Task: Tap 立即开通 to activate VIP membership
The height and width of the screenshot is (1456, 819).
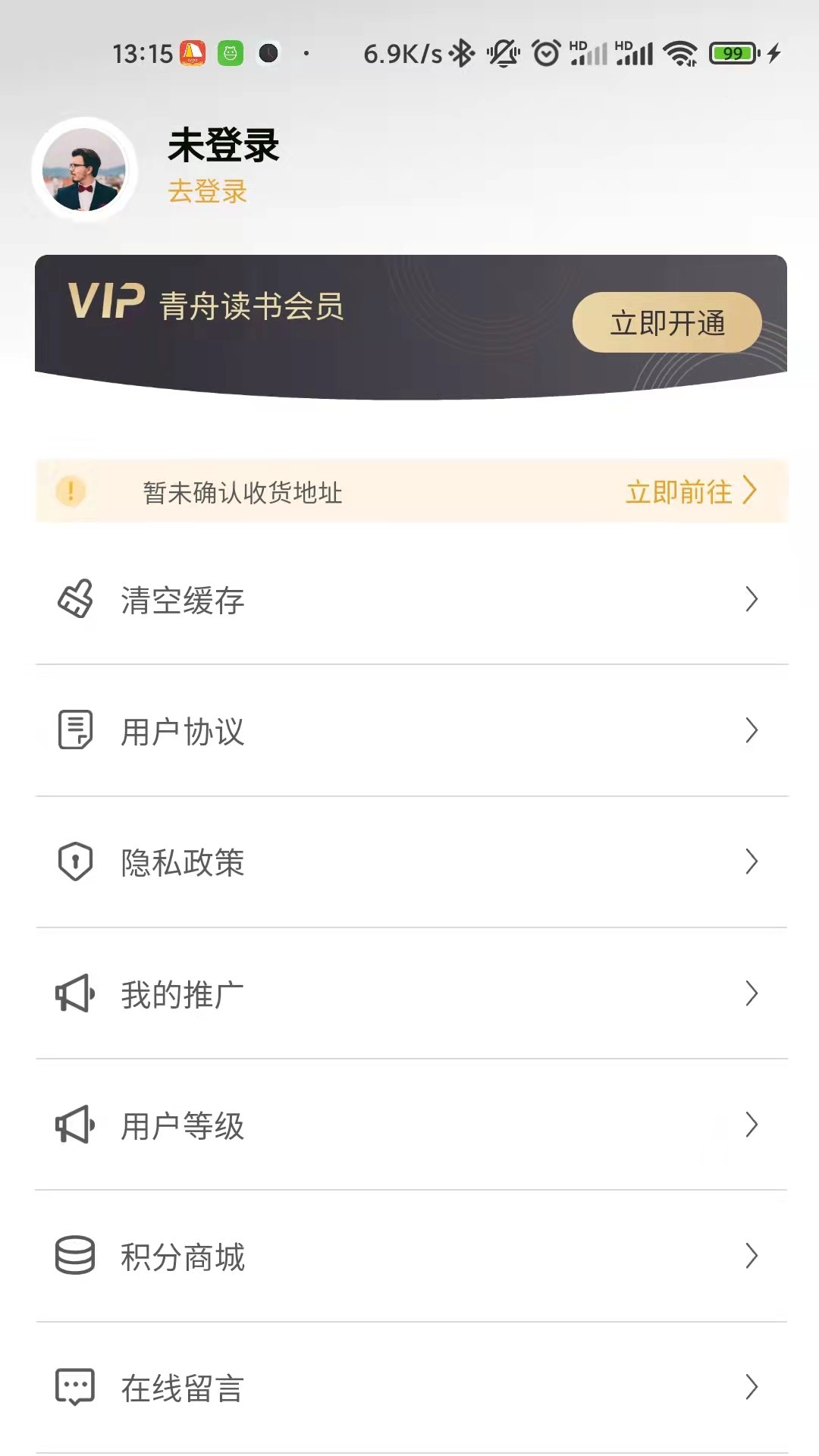Action: pyautogui.click(x=667, y=322)
